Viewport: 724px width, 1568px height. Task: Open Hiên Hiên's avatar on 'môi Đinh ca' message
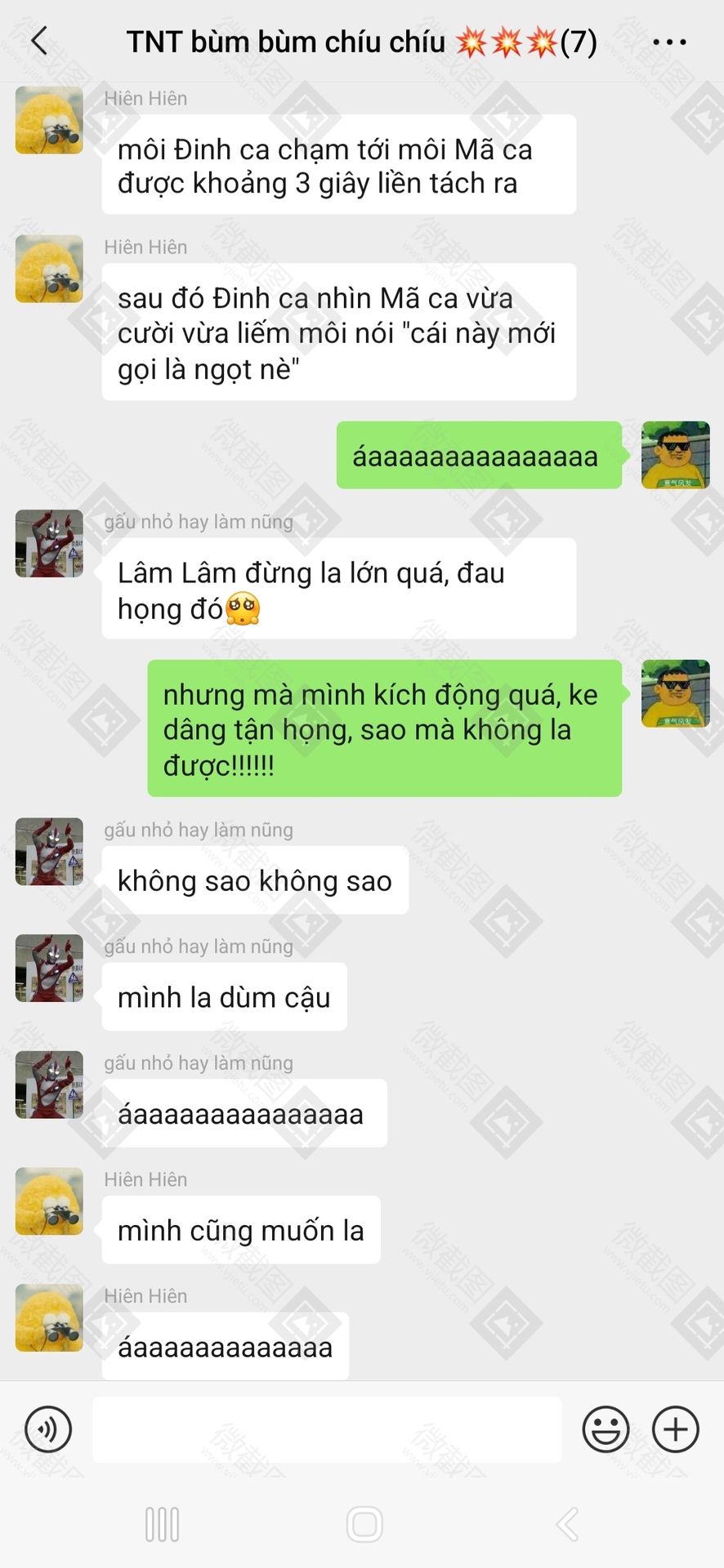(49, 120)
